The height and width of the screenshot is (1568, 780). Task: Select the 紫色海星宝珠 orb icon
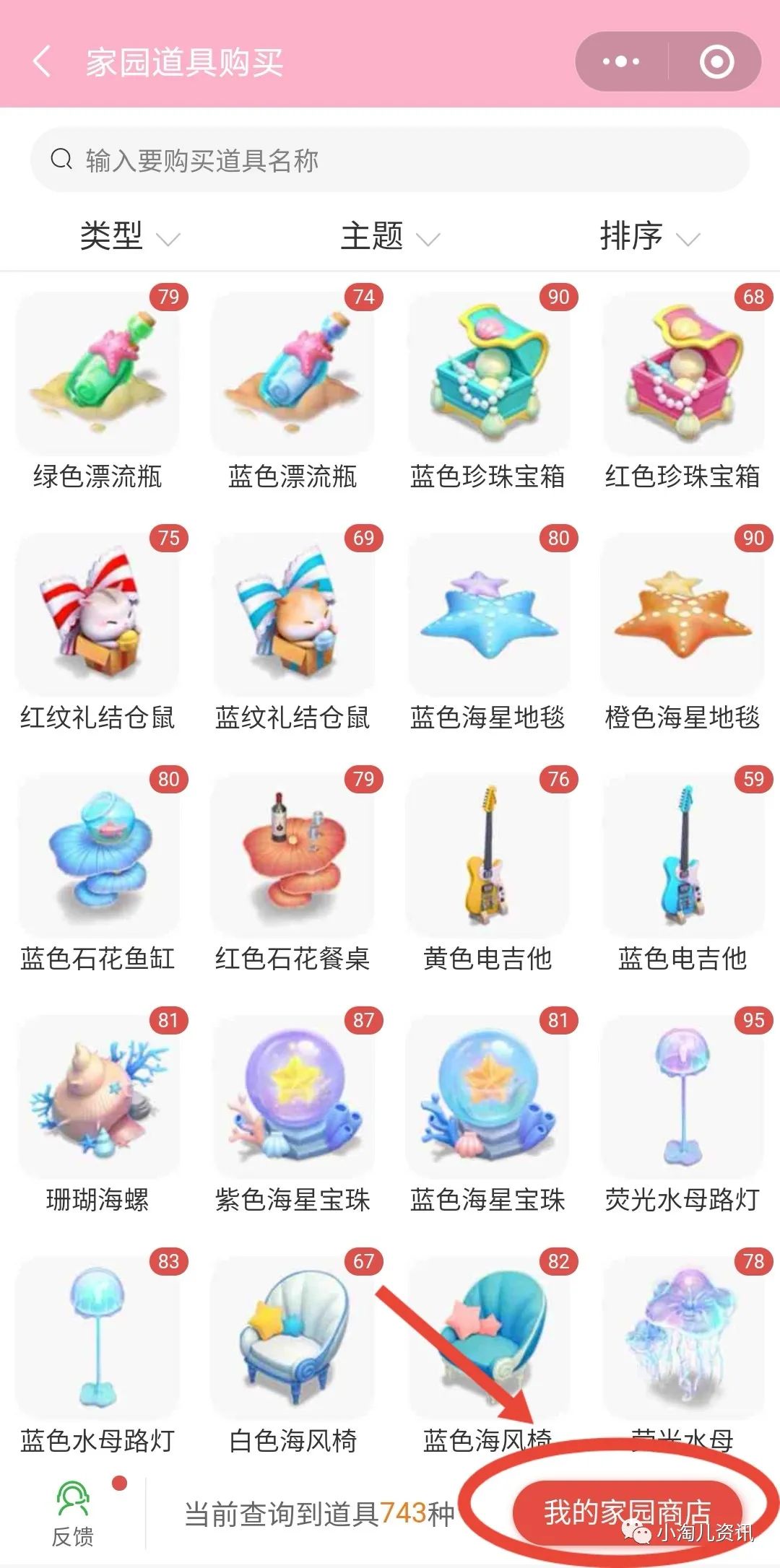coord(294,1097)
